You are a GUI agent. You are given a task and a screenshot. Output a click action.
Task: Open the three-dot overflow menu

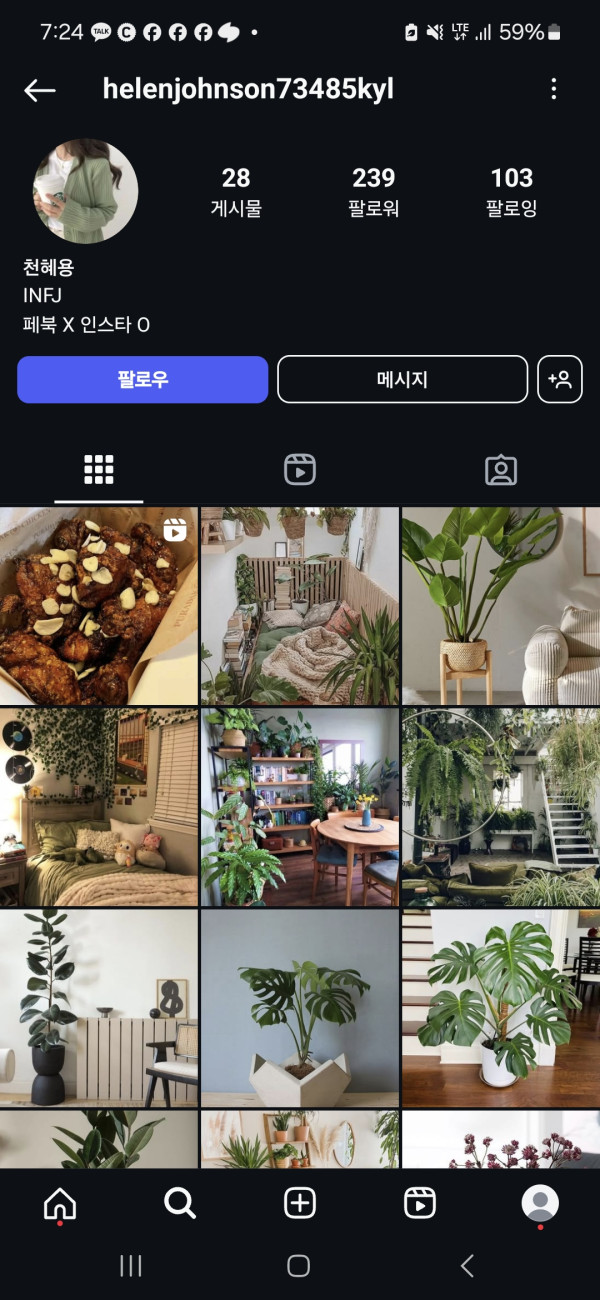554,90
